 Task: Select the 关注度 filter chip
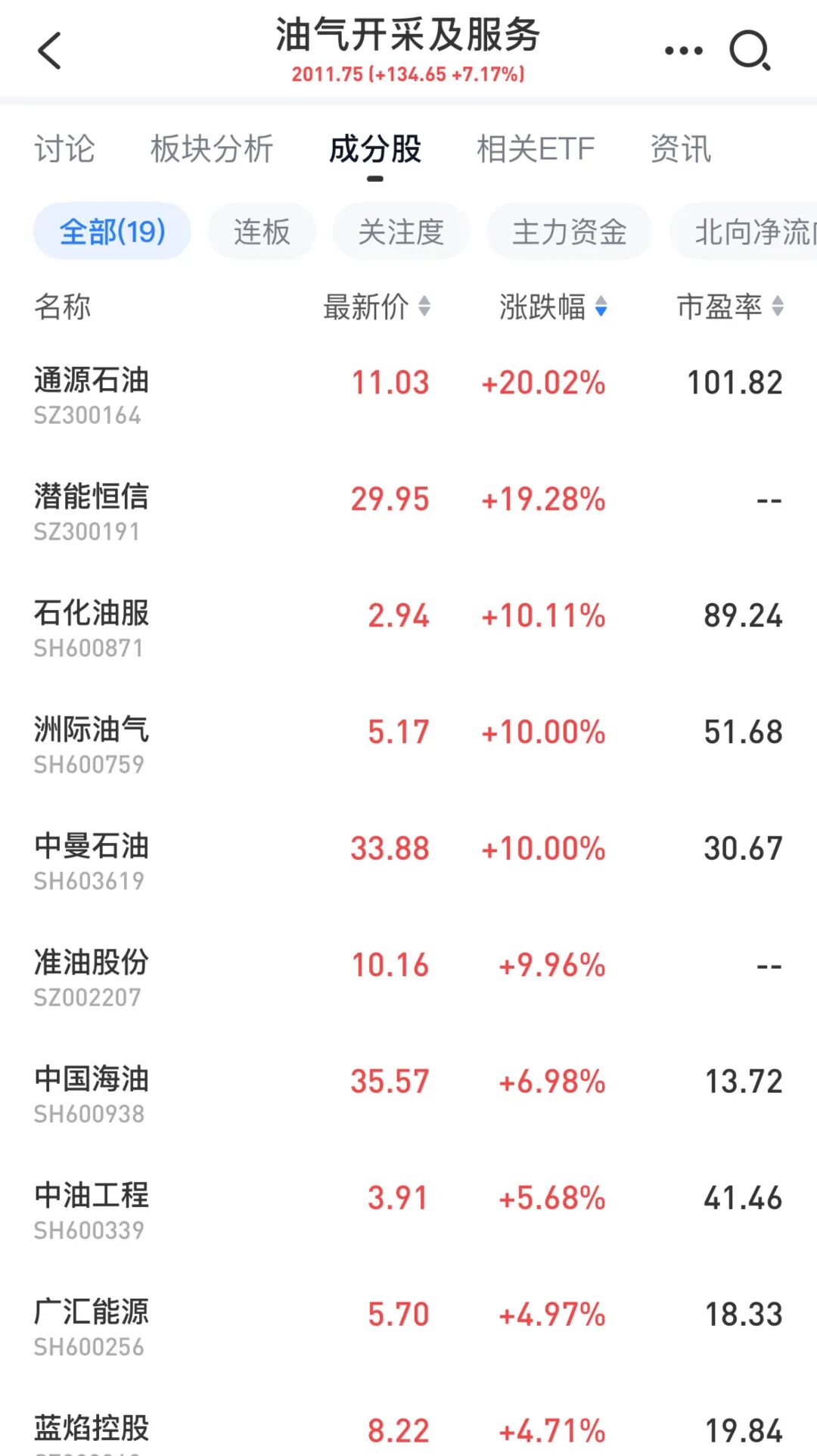(401, 232)
